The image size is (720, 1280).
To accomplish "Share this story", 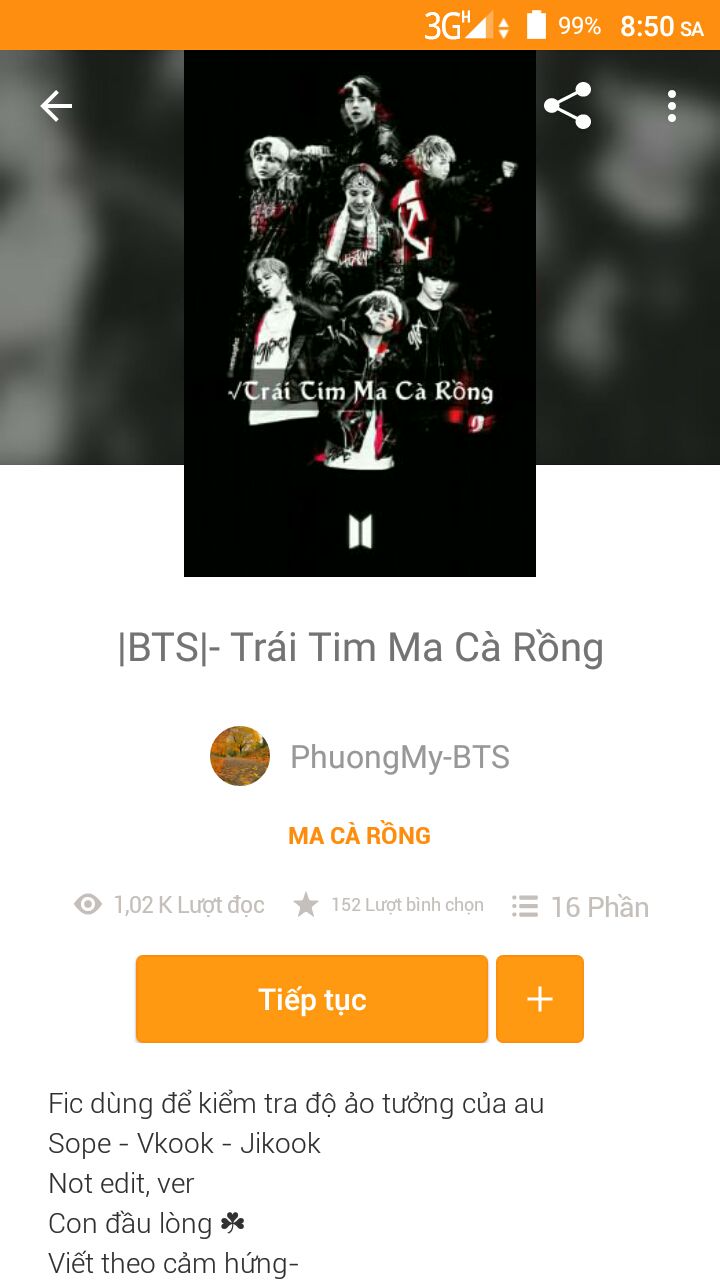I will pyautogui.click(x=568, y=106).
